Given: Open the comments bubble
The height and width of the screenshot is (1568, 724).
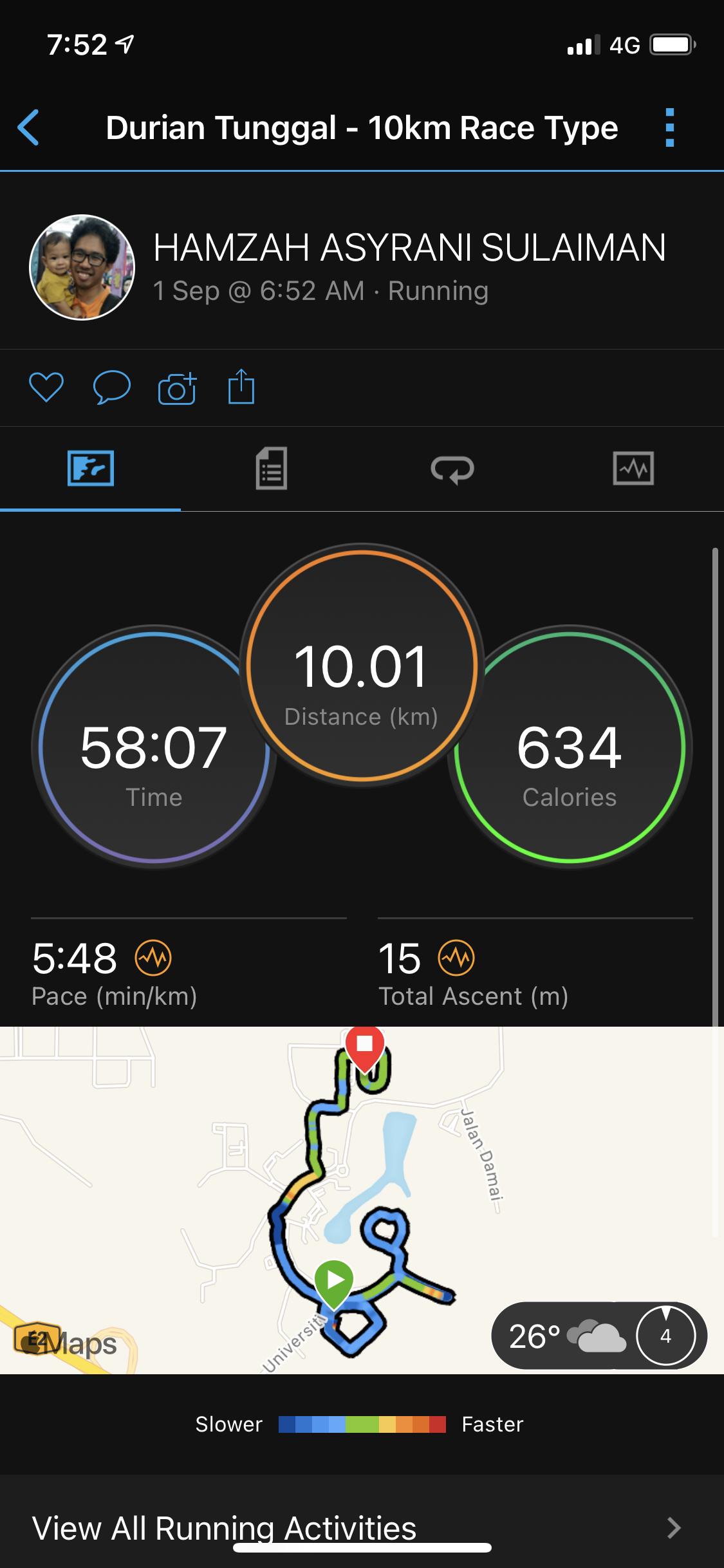Looking at the screenshot, I should click(x=111, y=387).
